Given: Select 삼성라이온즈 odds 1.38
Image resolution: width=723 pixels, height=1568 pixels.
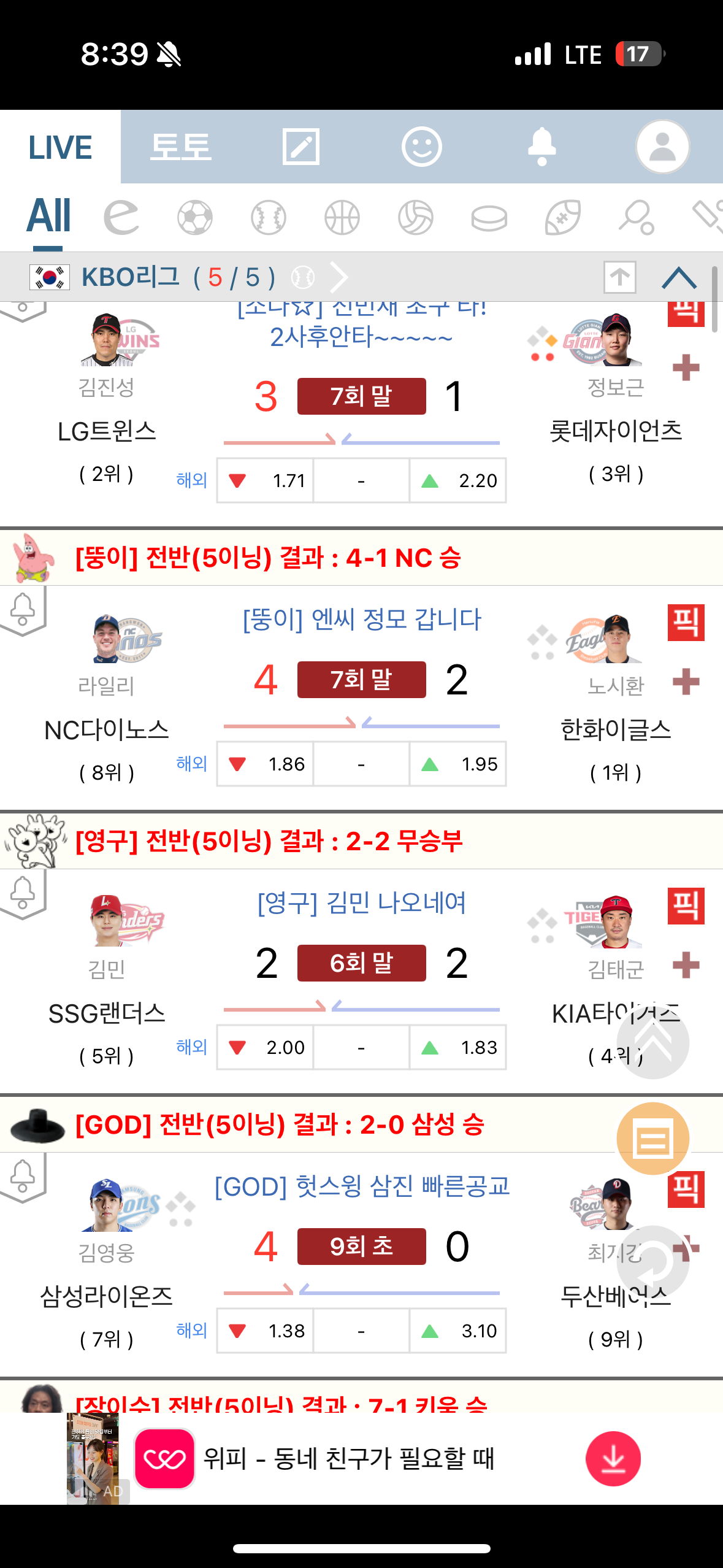Looking at the screenshot, I should coord(266,1331).
